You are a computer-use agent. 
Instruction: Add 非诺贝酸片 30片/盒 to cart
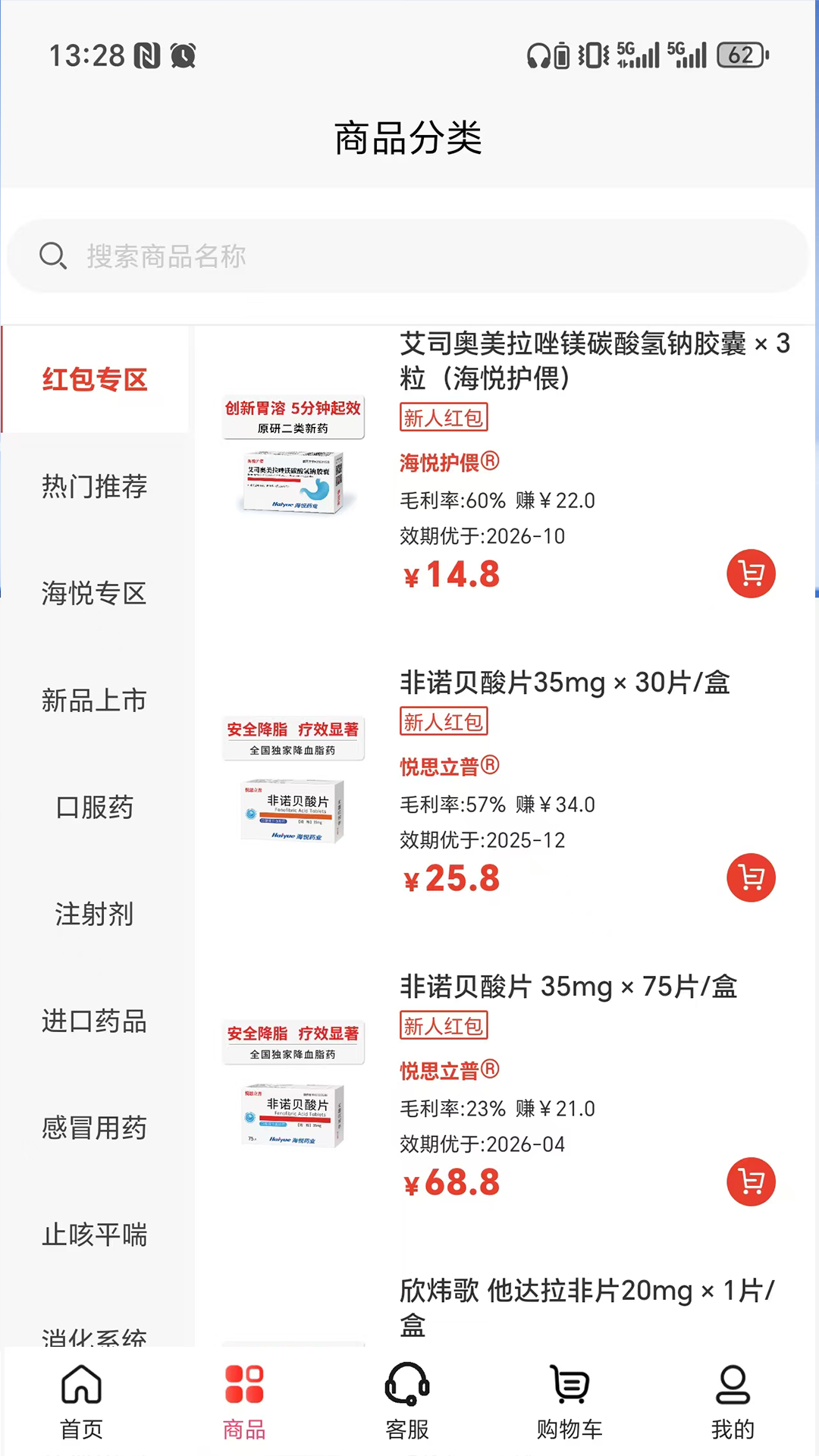(x=751, y=877)
